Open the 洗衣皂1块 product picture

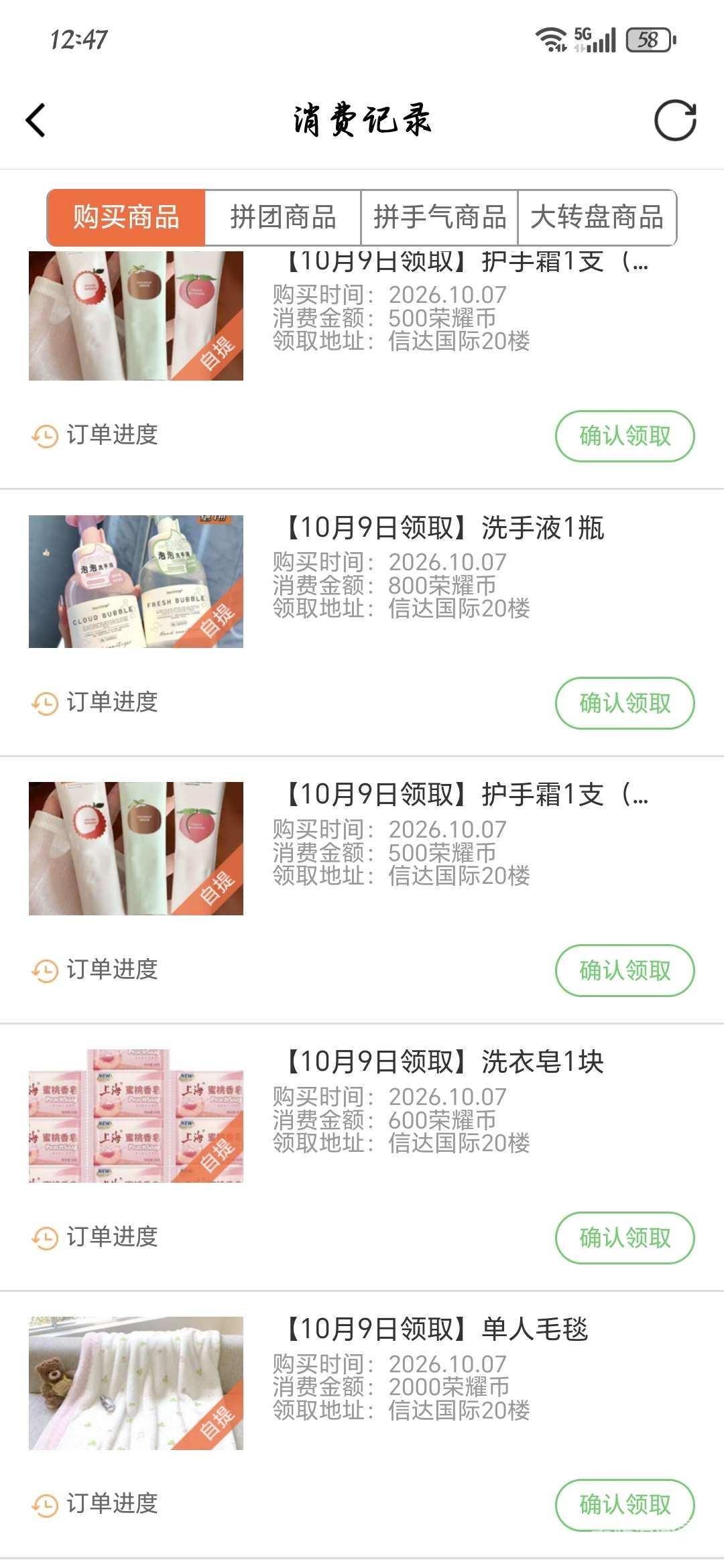coord(136,1116)
